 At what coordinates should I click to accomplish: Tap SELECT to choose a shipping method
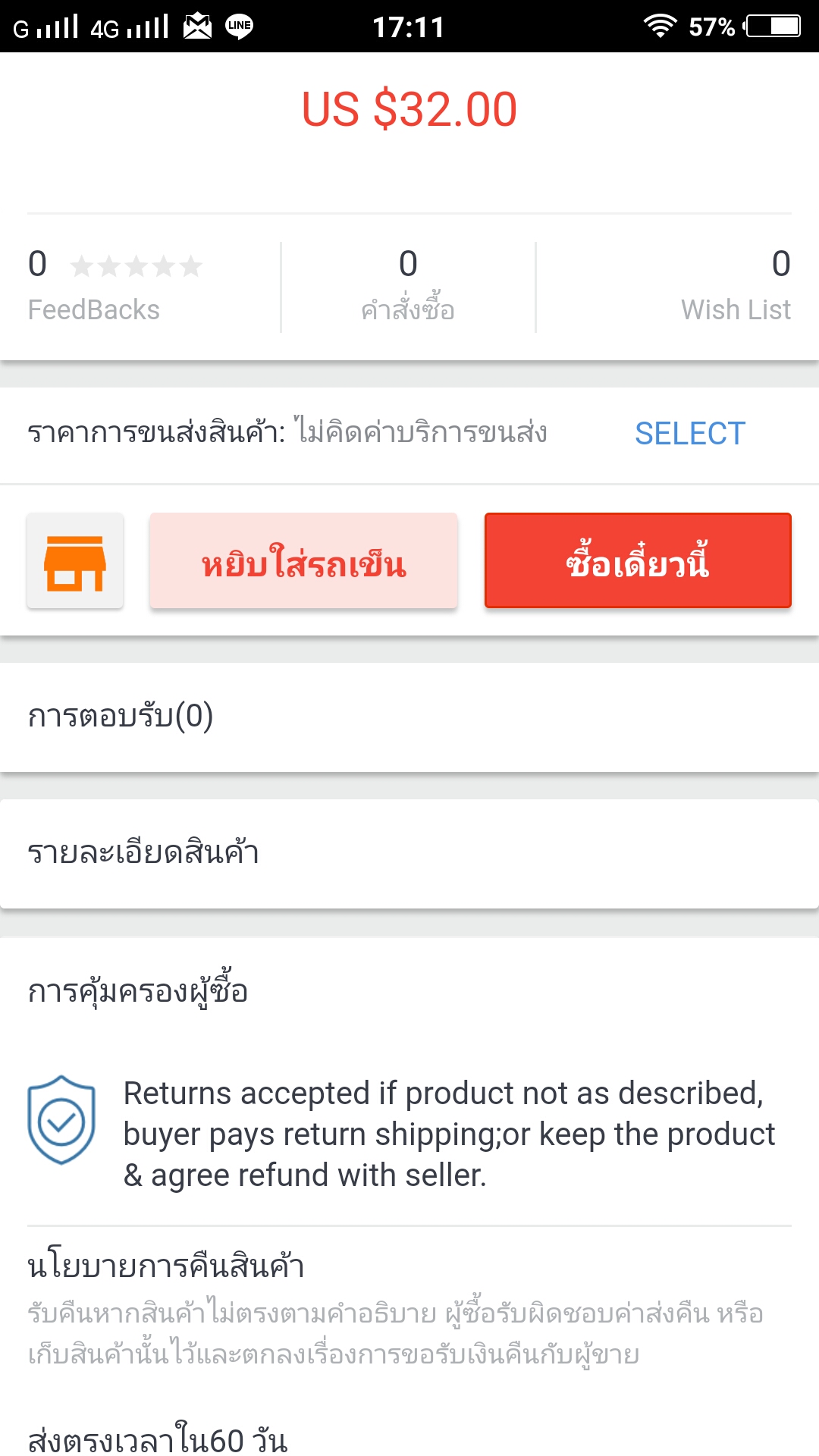pyautogui.click(x=689, y=434)
